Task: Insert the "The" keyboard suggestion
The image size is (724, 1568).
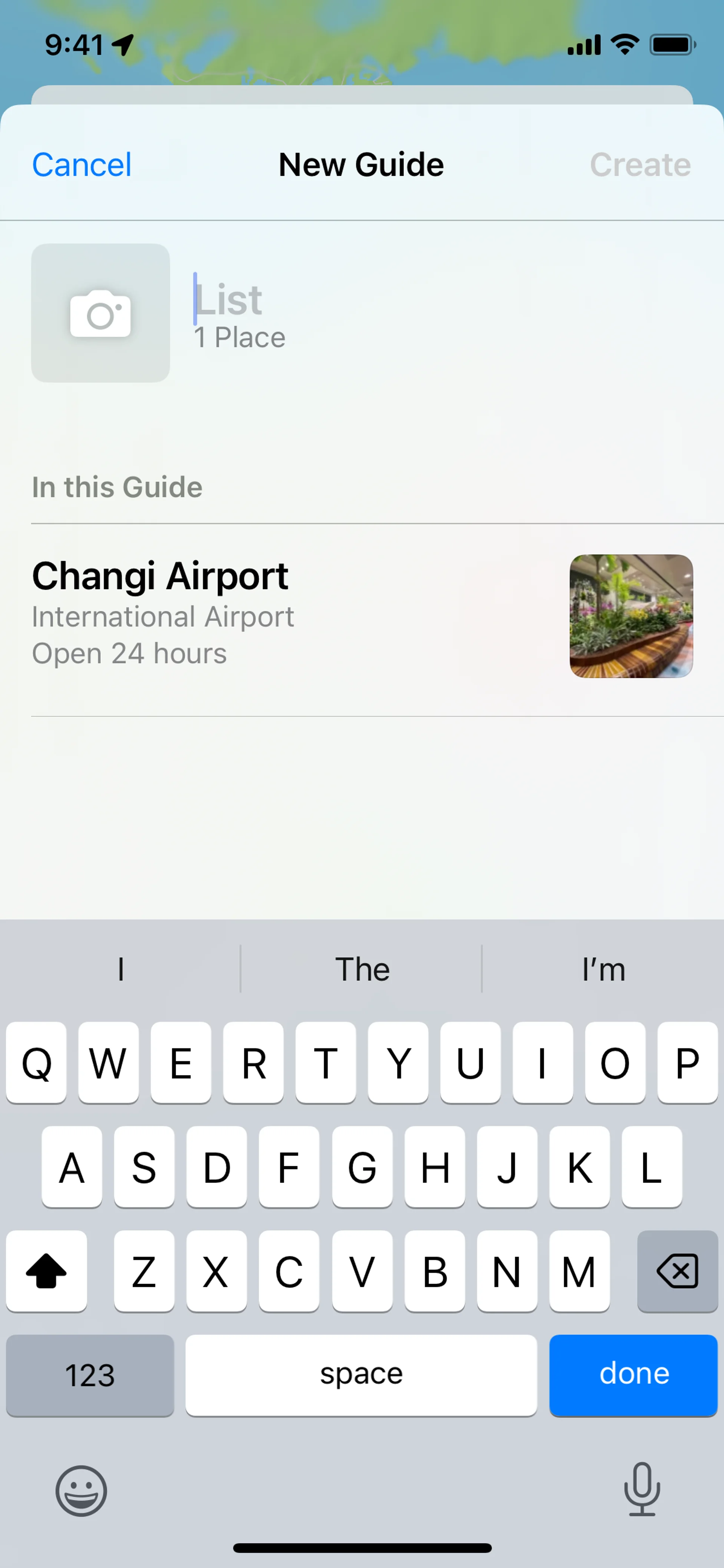Action: click(x=362, y=968)
